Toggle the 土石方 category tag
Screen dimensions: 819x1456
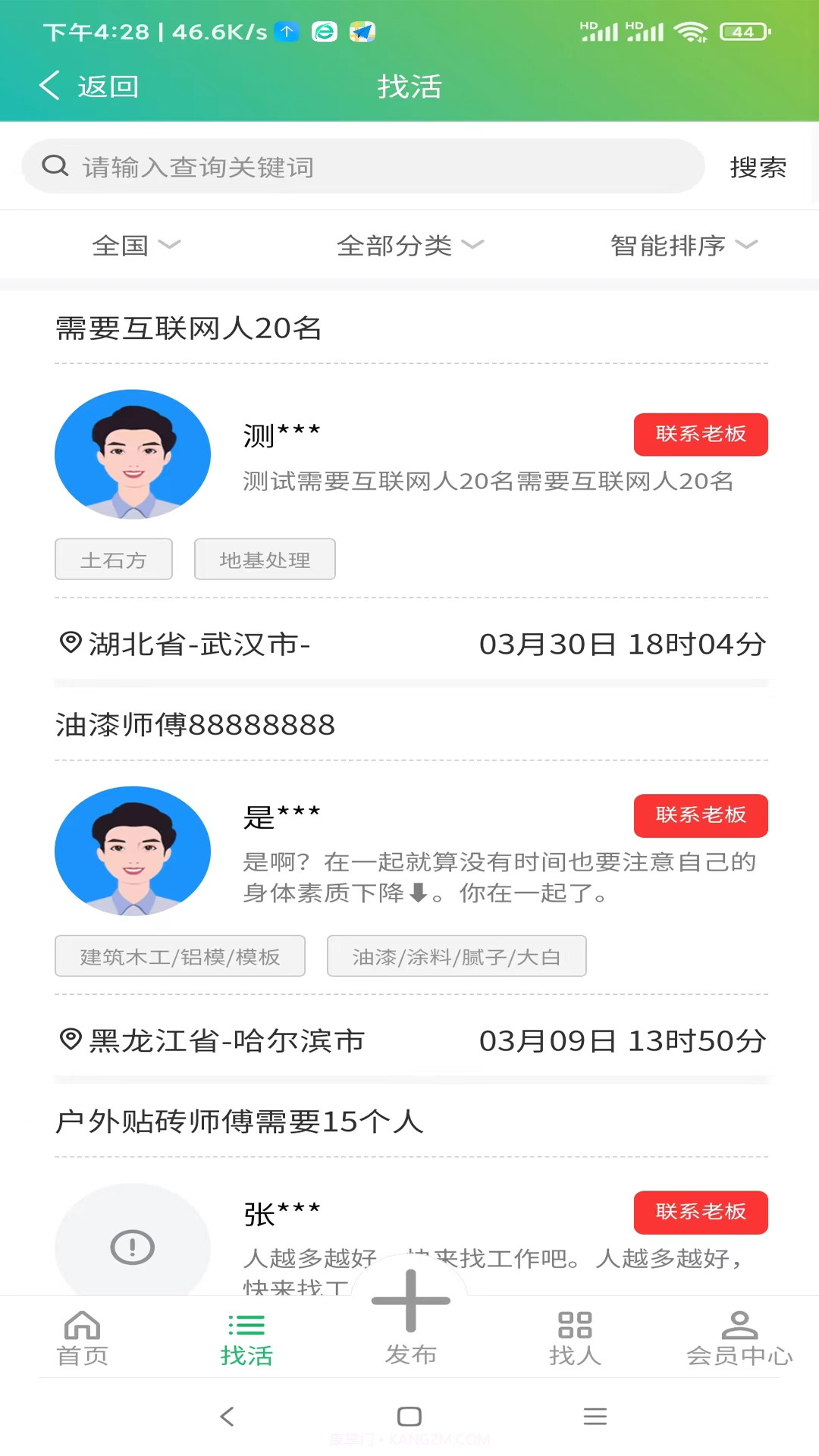pos(113,559)
